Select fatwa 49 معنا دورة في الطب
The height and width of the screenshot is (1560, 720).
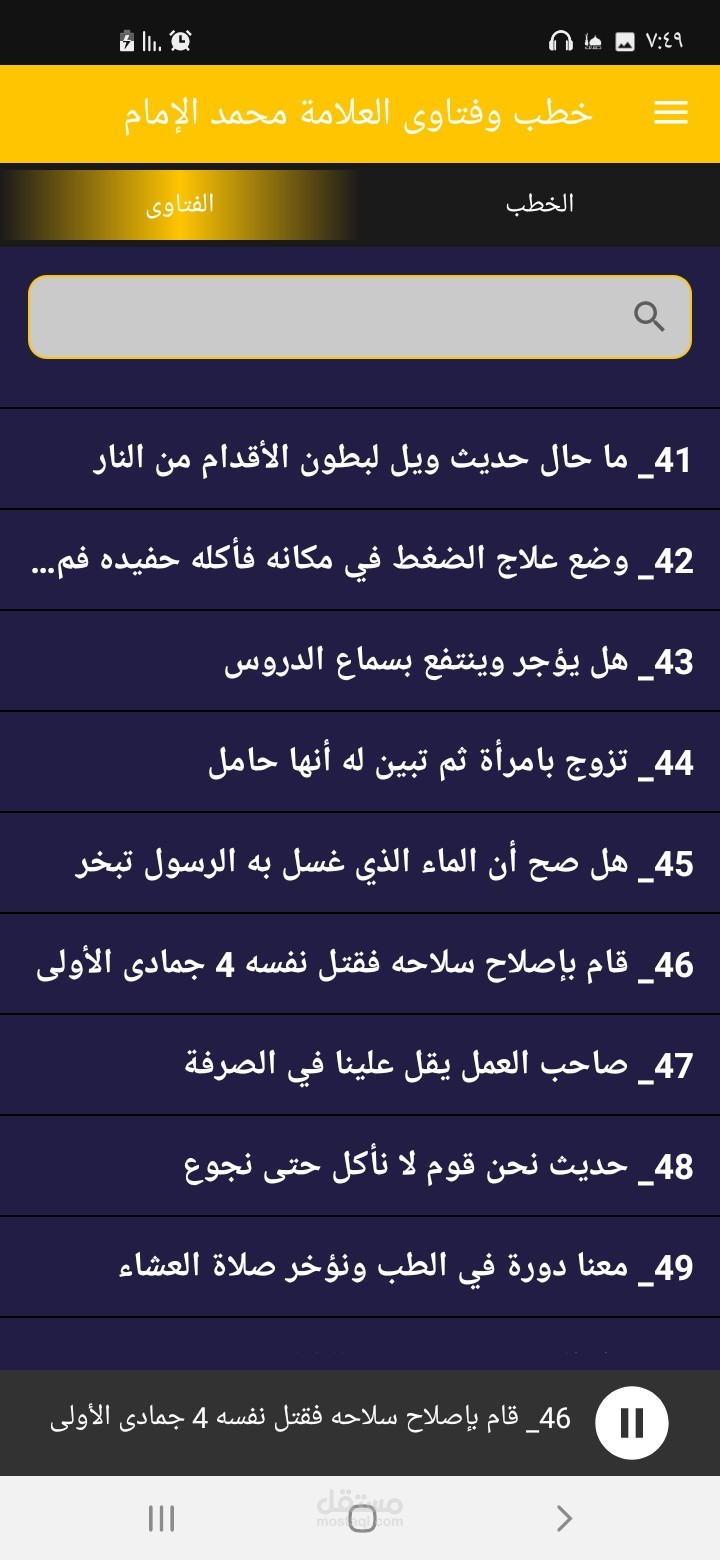click(x=360, y=1267)
